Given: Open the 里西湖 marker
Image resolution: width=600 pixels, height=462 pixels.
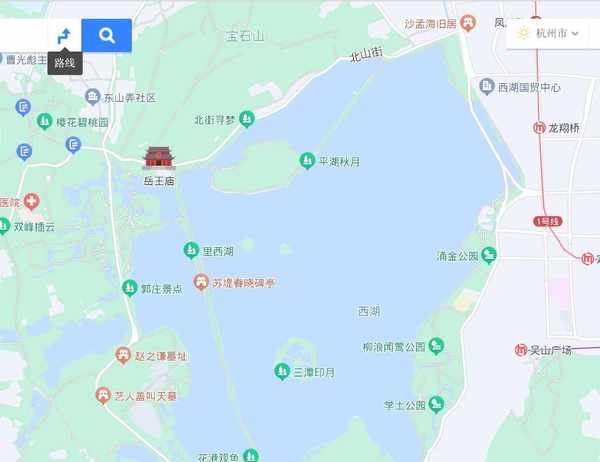Looking at the screenshot, I should pyautogui.click(x=191, y=250).
